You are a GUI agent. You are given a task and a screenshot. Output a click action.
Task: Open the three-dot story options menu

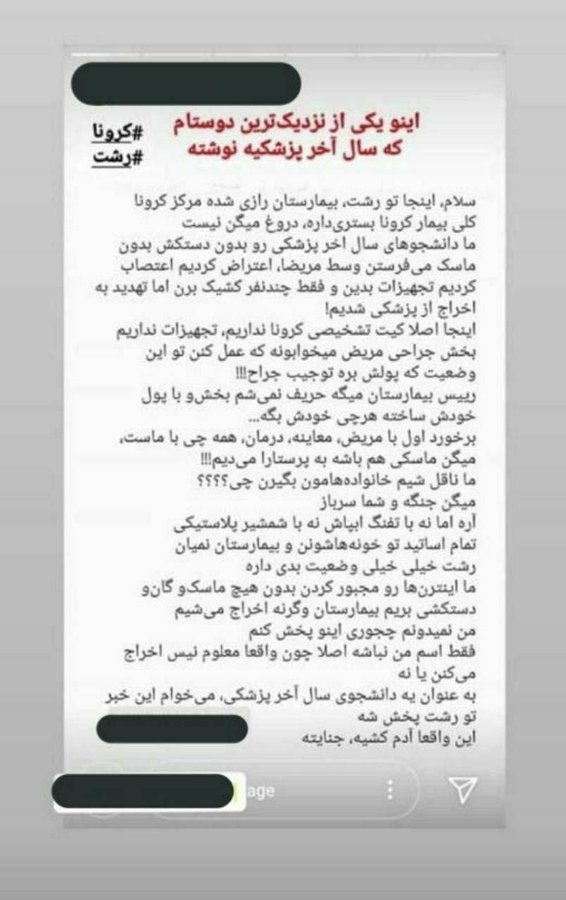coord(390,790)
